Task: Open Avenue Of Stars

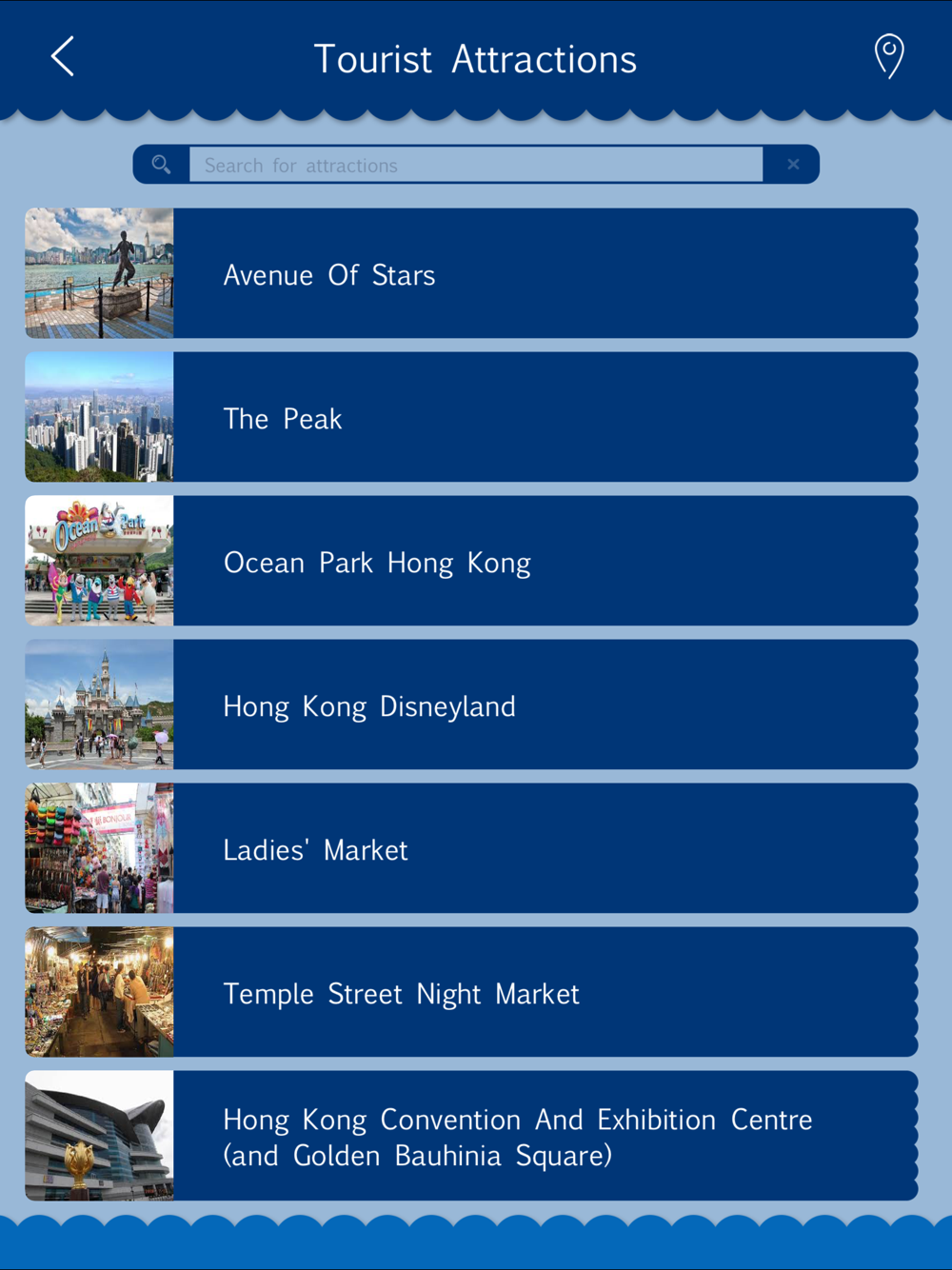Action: coord(471,273)
